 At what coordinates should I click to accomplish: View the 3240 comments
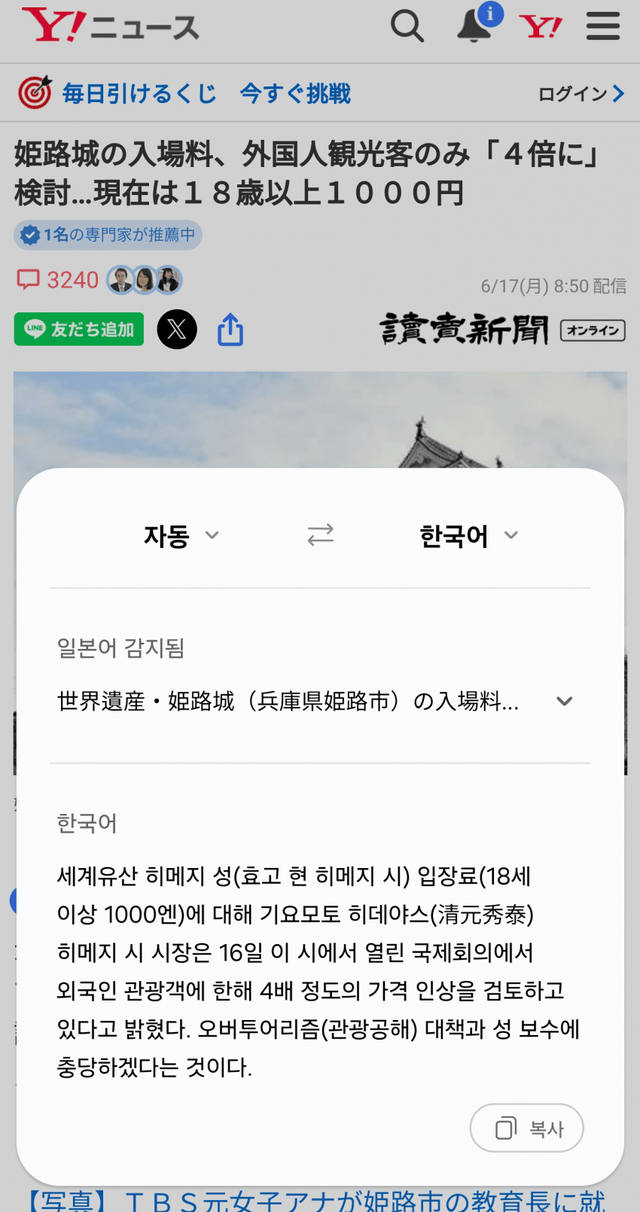[60, 280]
